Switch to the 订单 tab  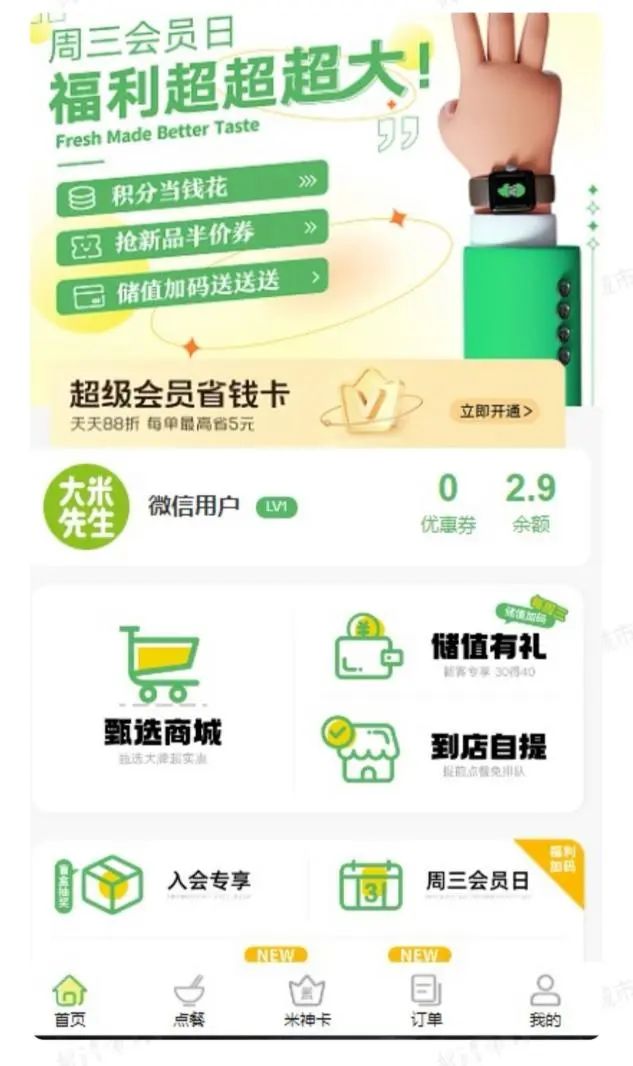[426, 1002]
